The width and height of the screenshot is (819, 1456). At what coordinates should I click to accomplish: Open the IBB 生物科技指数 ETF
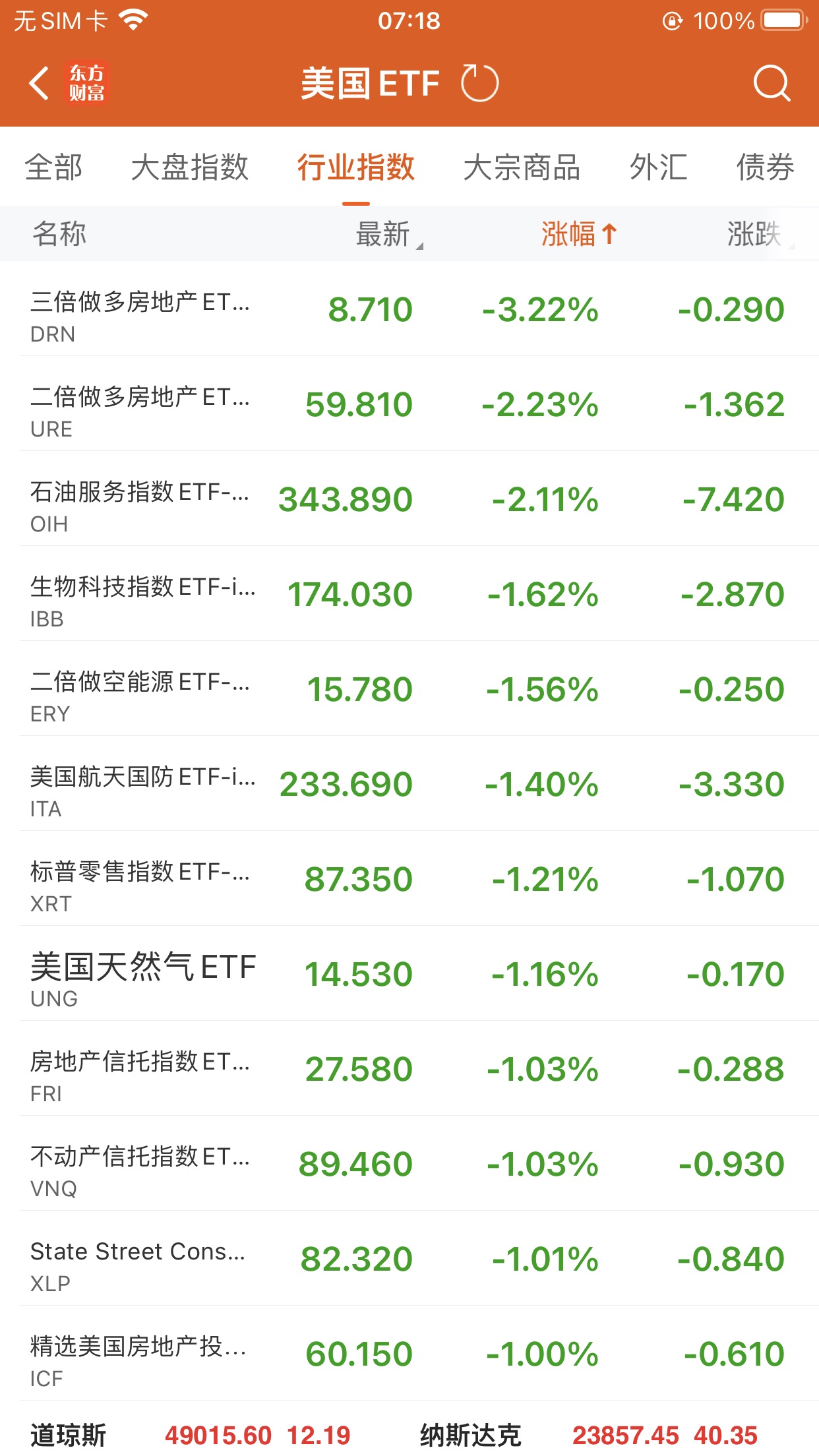point(409,595)
